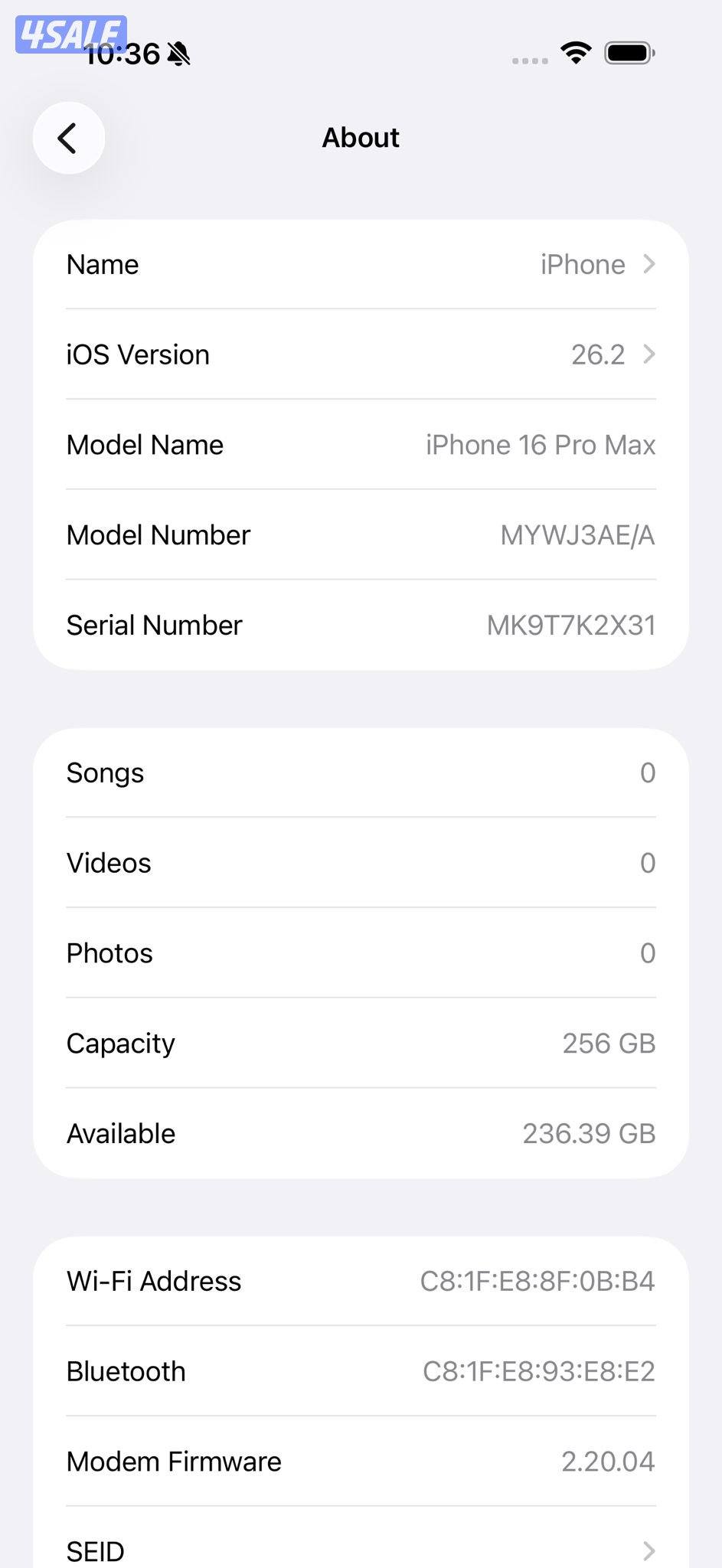Screen dimensions: 722x1568
Task: Select the Songs count row
Action: 360,773
